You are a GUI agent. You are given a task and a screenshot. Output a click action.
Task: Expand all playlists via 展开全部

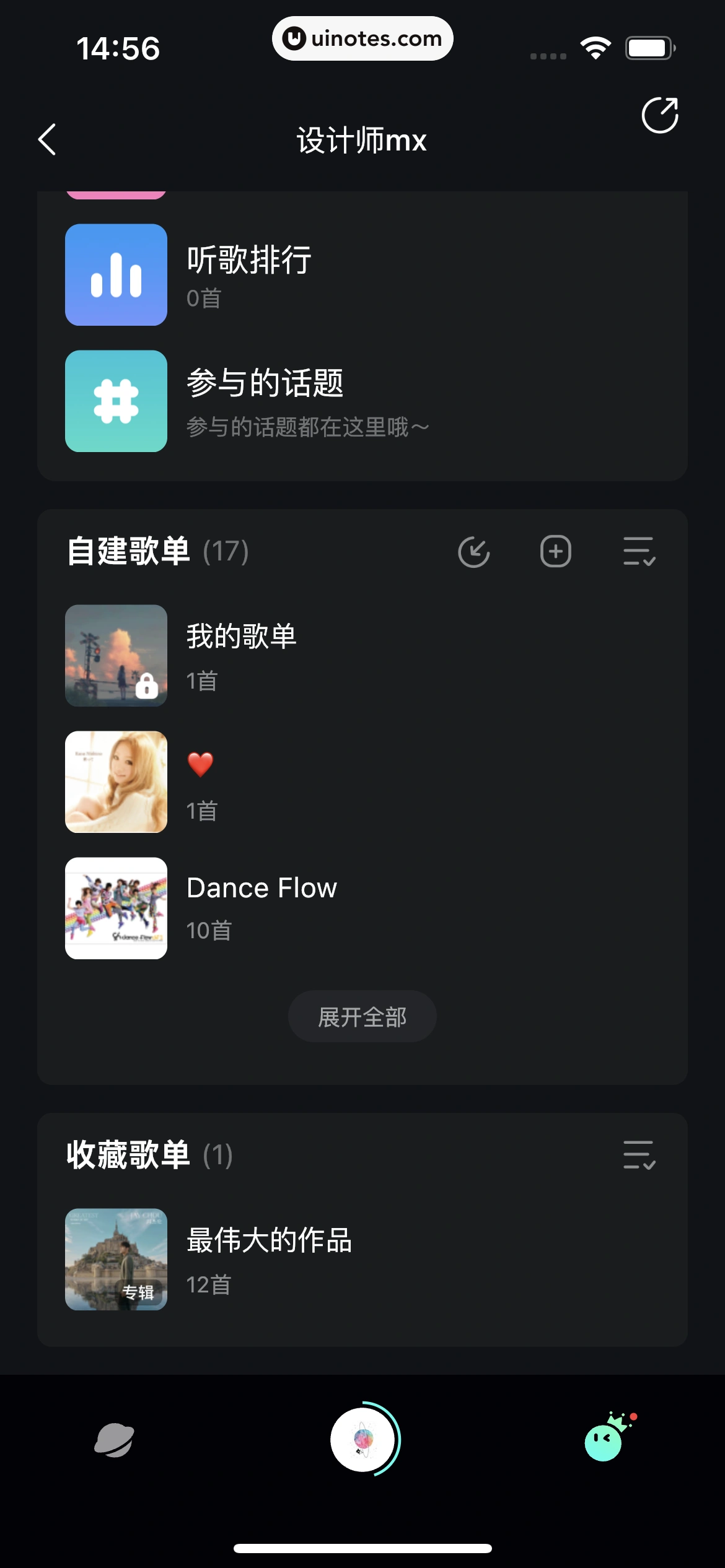(362, 1016)
